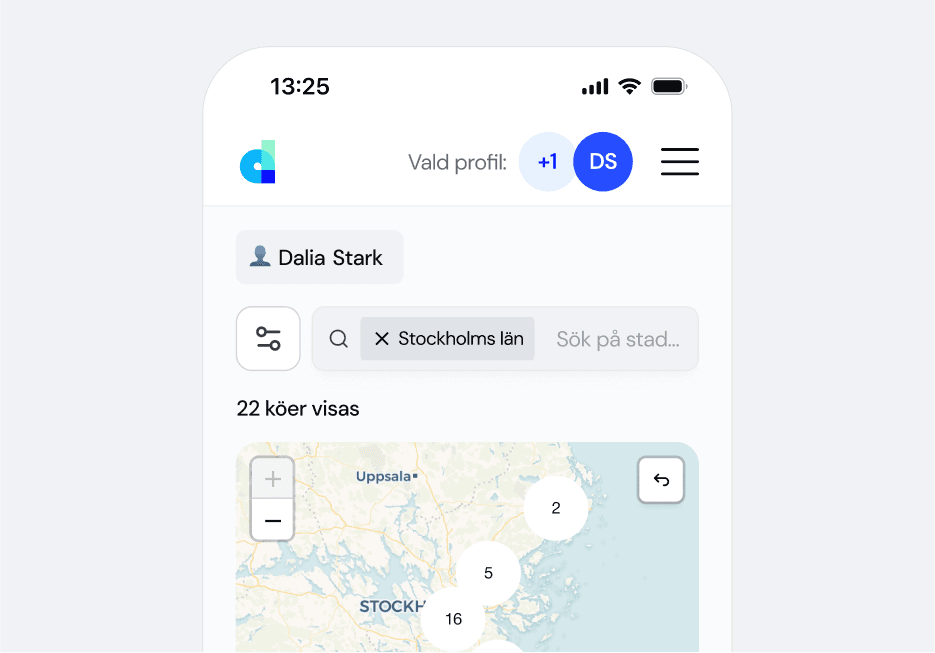Open the Dalia Stark profile chip

319,258
